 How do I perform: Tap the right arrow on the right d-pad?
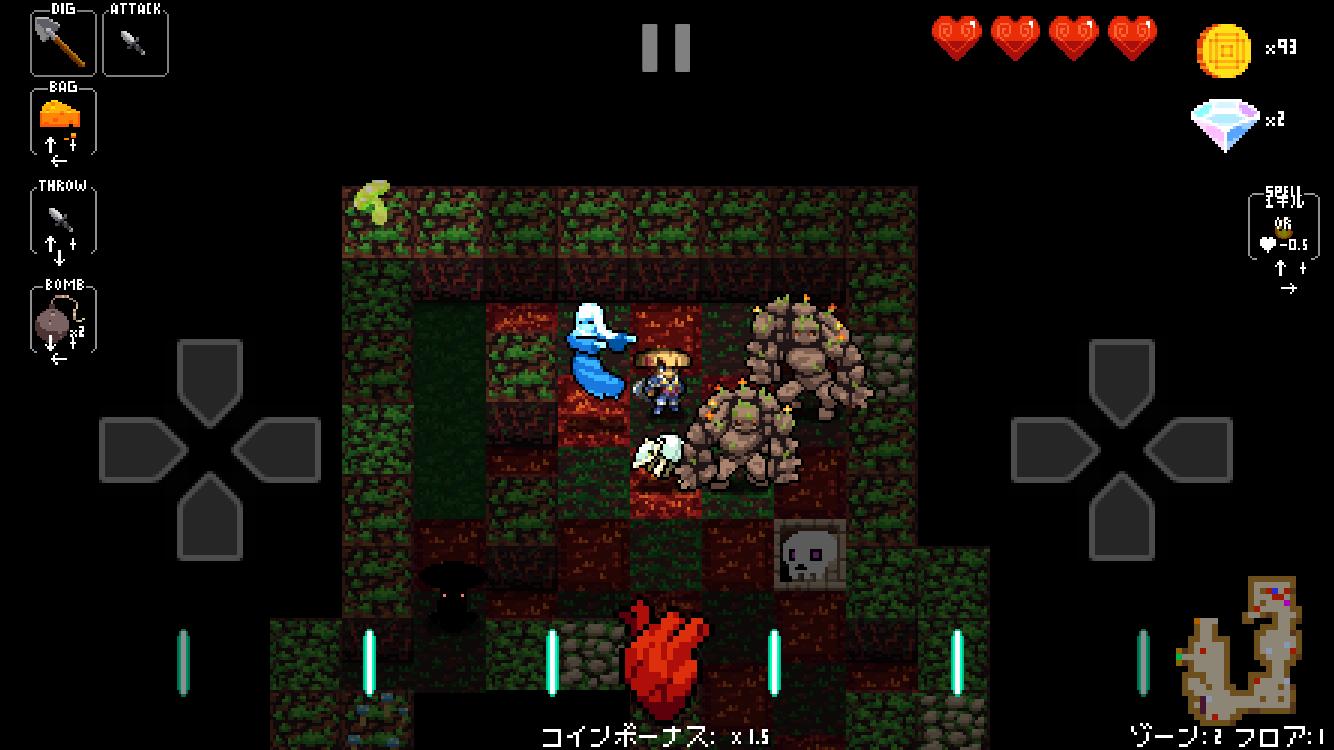[x=1192, y=450]
